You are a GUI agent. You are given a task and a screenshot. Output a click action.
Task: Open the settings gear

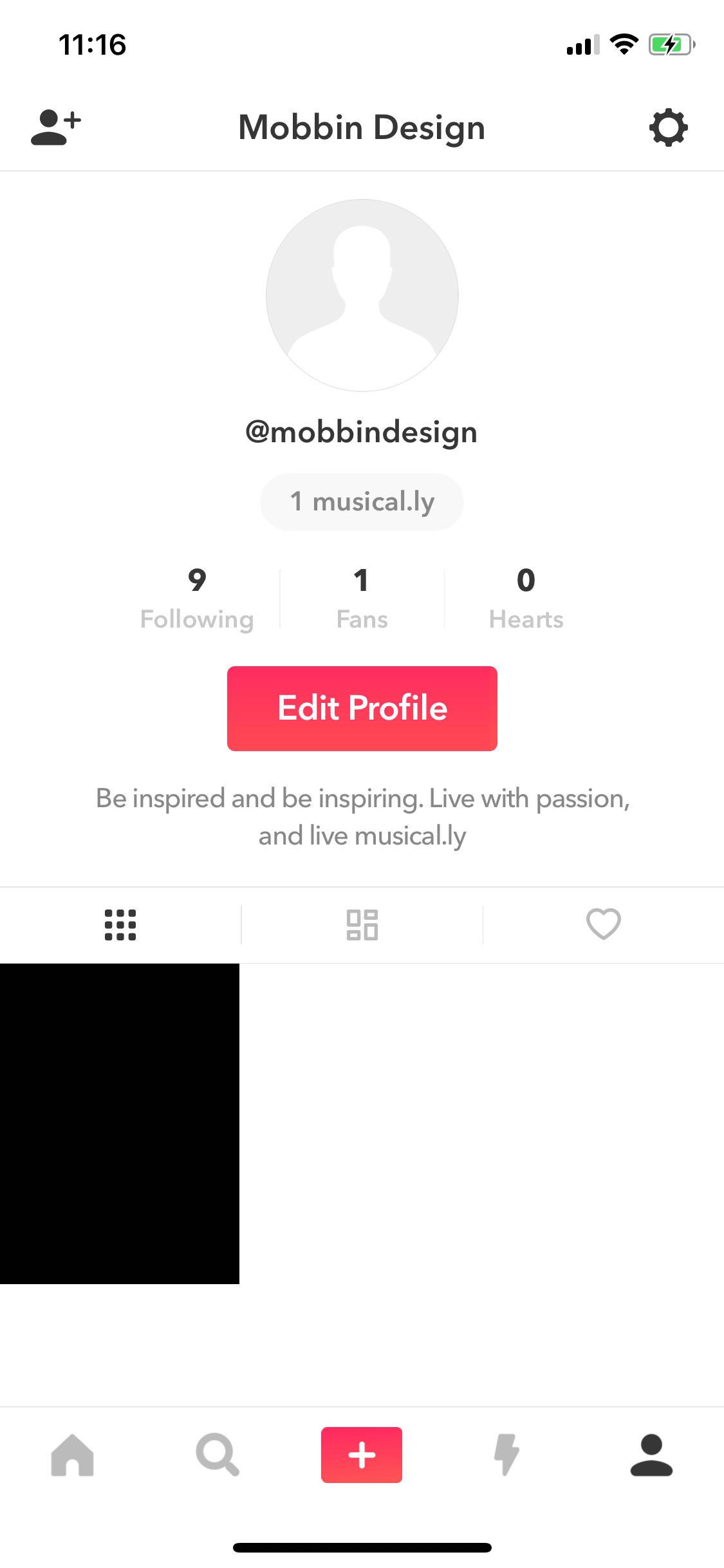(x=669, y=127)
